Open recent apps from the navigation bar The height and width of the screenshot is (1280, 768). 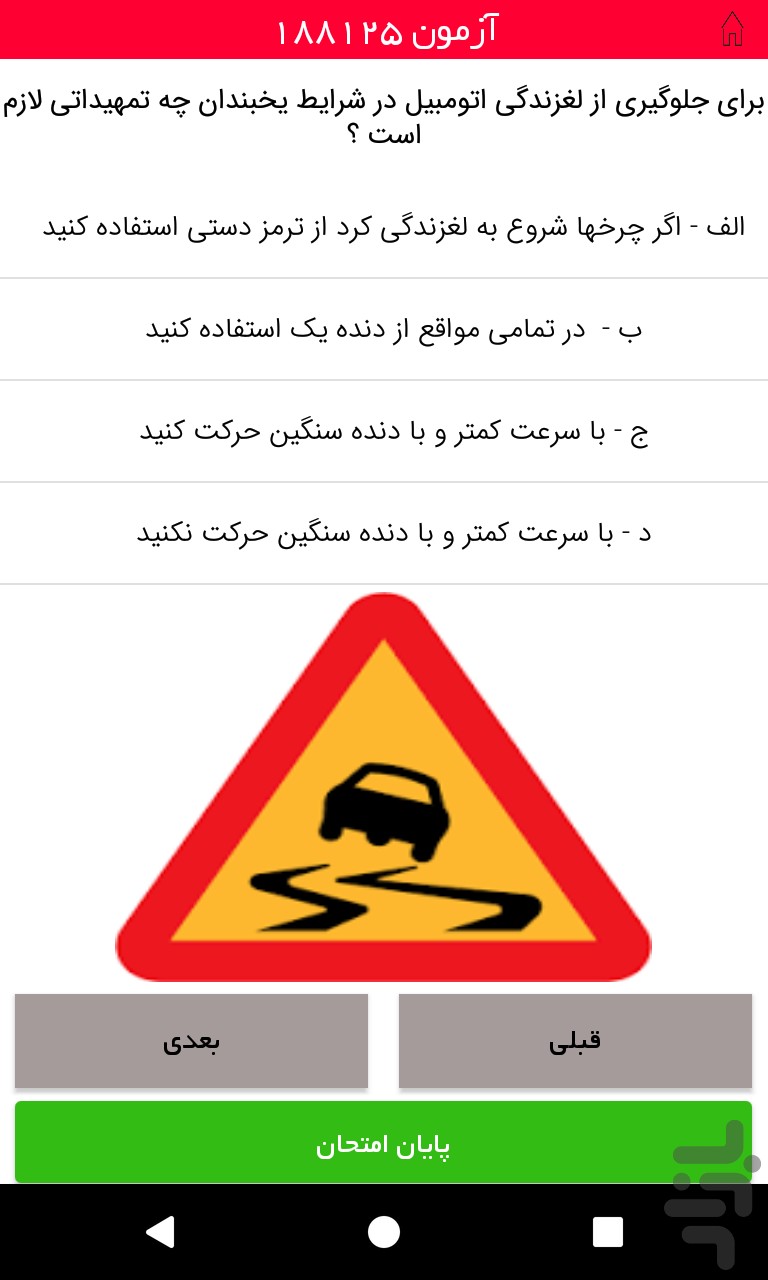[607, 1232]
